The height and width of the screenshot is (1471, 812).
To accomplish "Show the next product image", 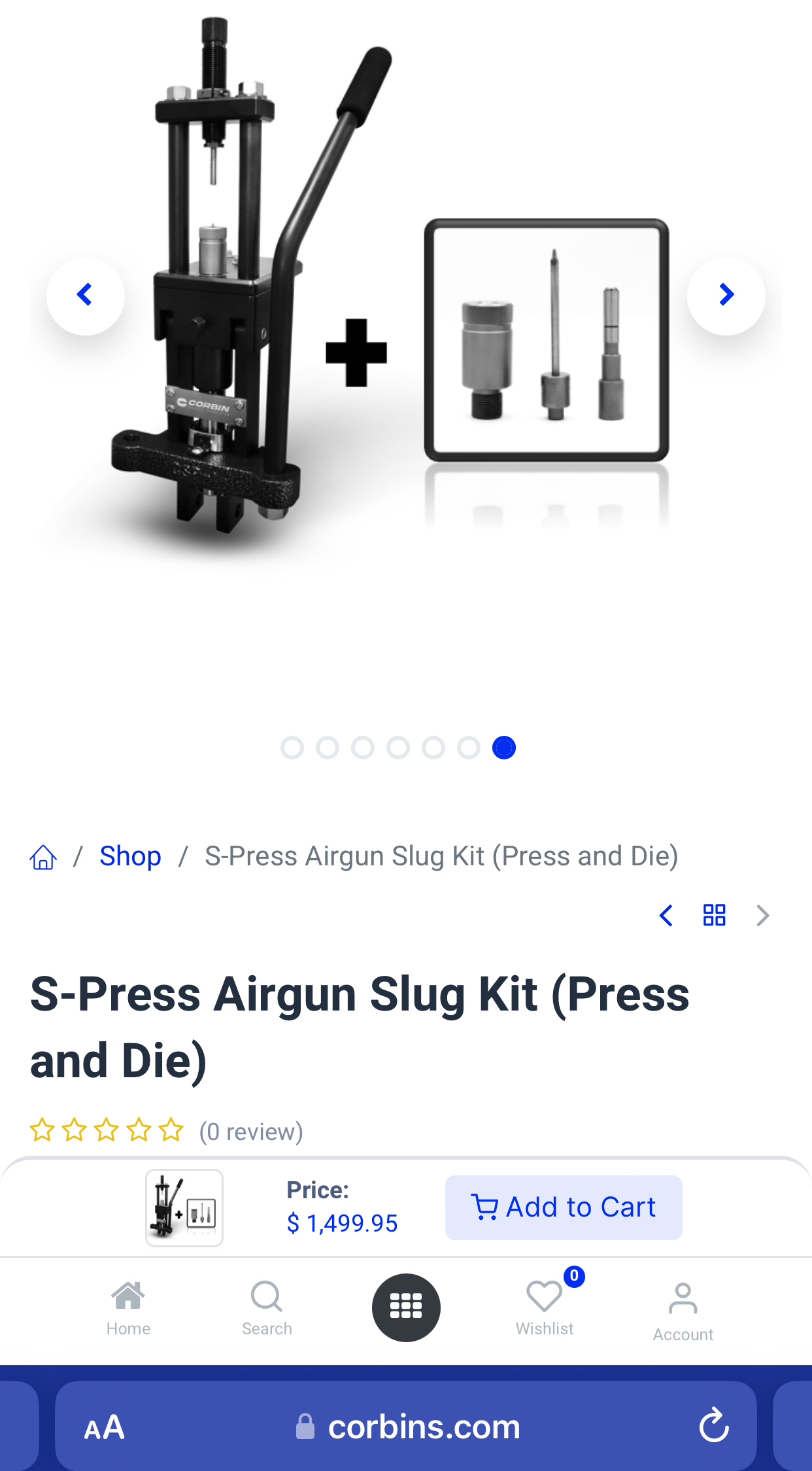I will (726, 296).
